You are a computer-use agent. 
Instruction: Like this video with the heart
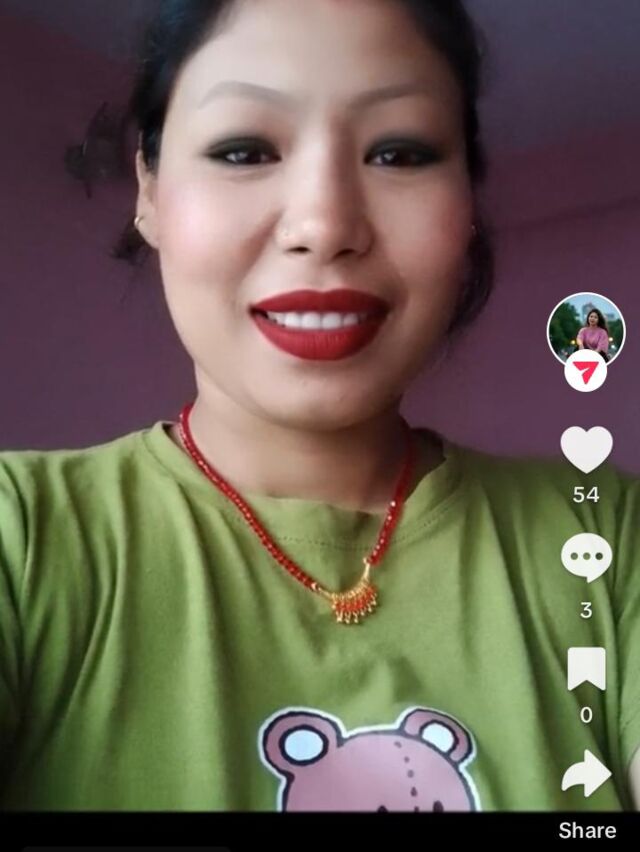click(x=586, y=450)
